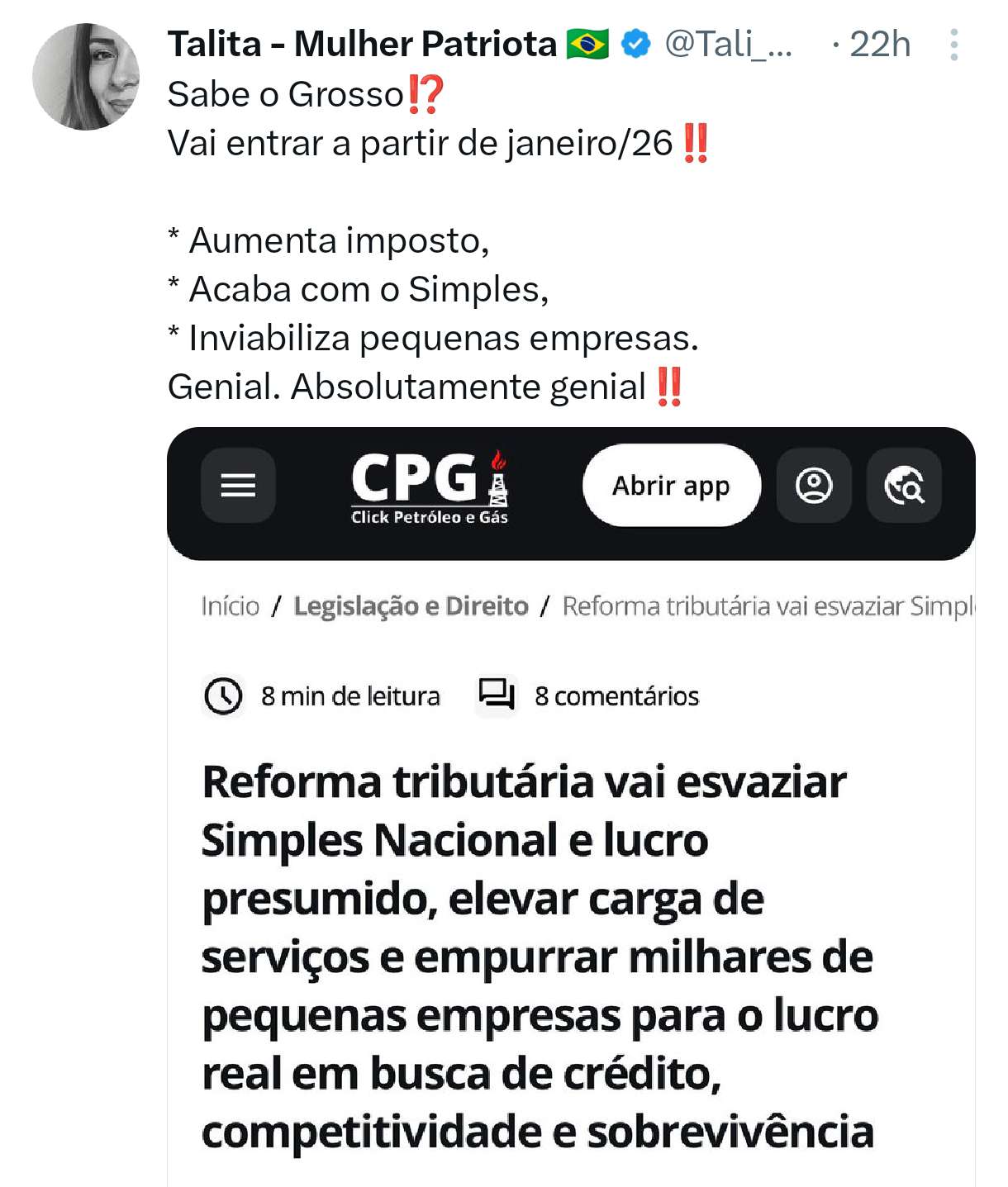Open Talita's profile picture
Viewport: 1008px width, 1187px height.
pyautogui.click(x=86, y=77)
